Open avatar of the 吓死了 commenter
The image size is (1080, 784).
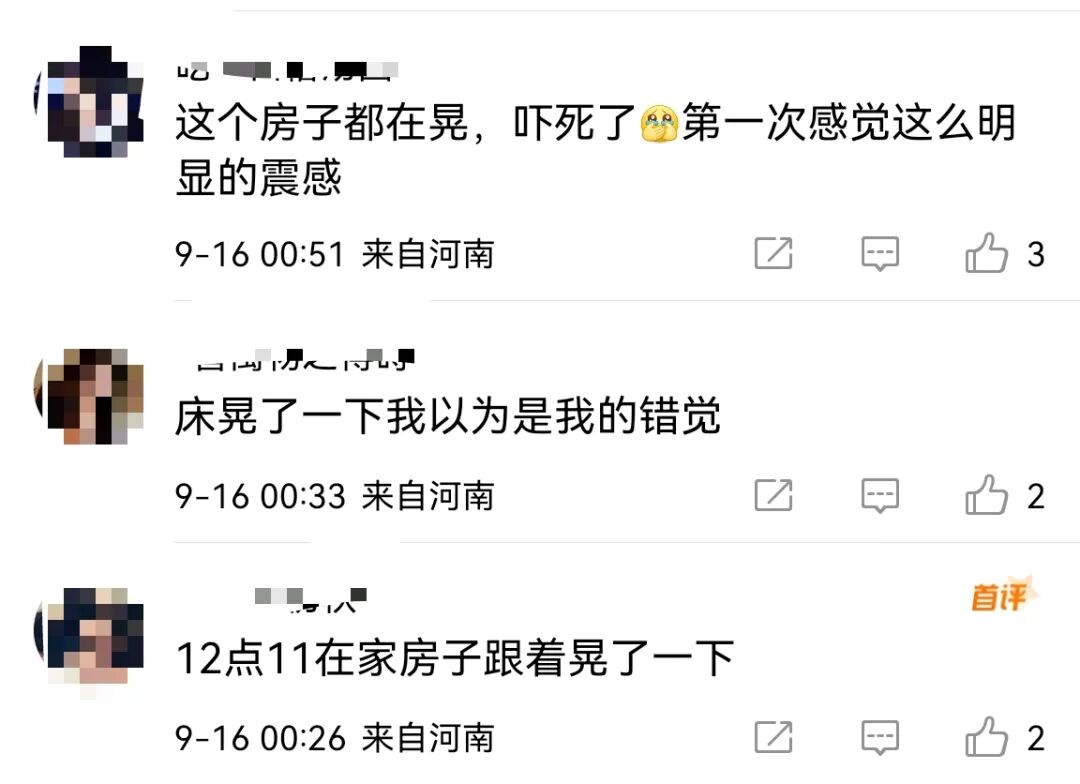click(x=92, y=101)
